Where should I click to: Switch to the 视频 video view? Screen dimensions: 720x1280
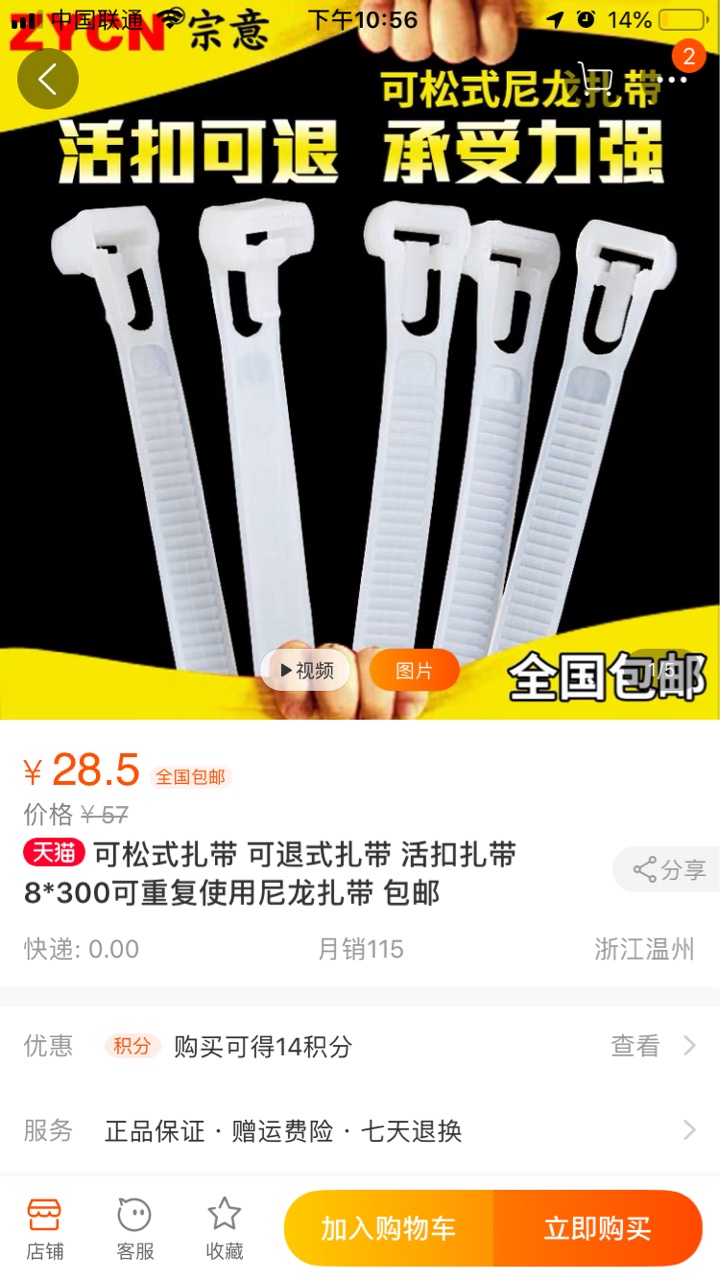pos(306,670)
